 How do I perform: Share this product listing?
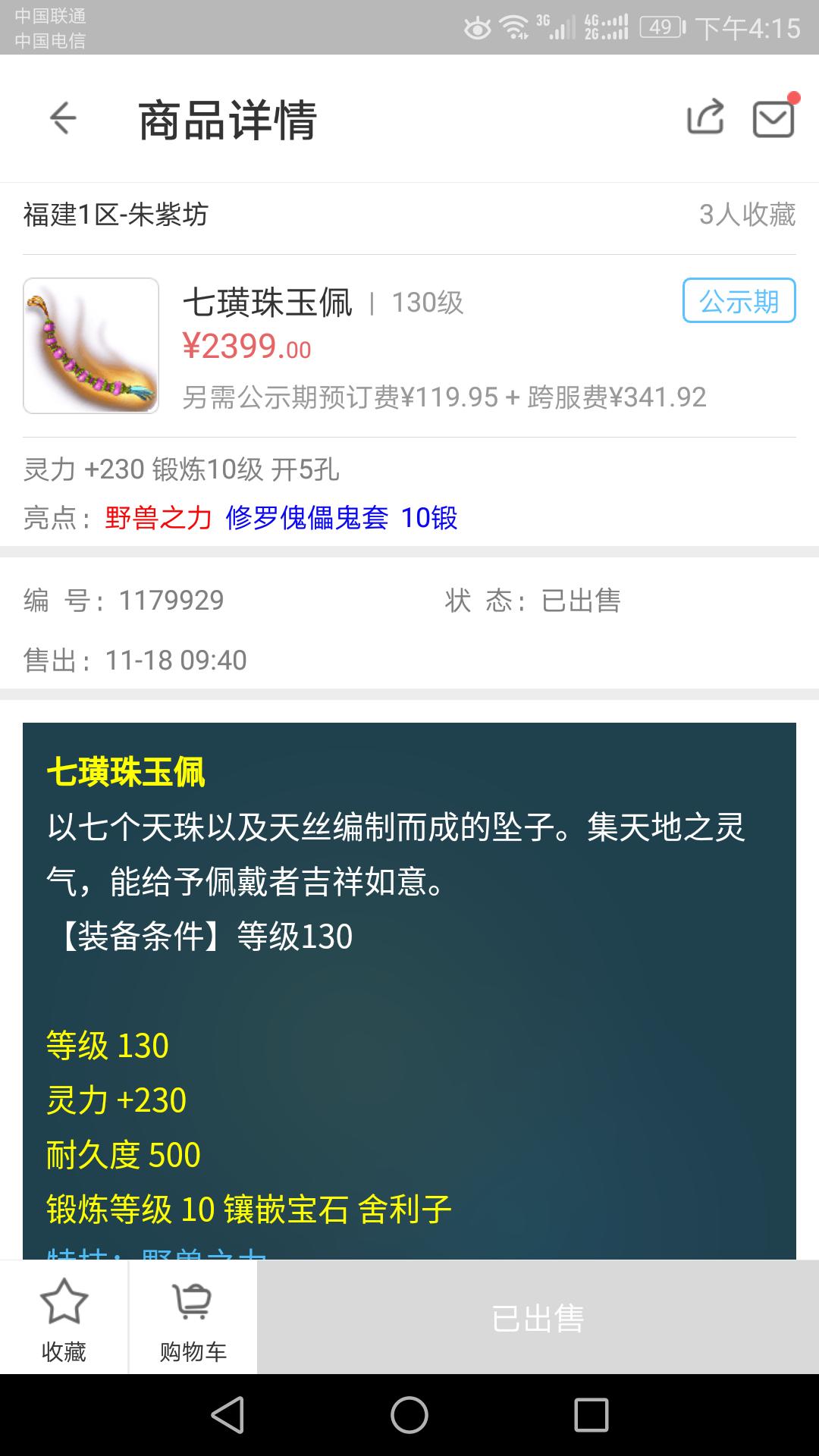point(705,118)
